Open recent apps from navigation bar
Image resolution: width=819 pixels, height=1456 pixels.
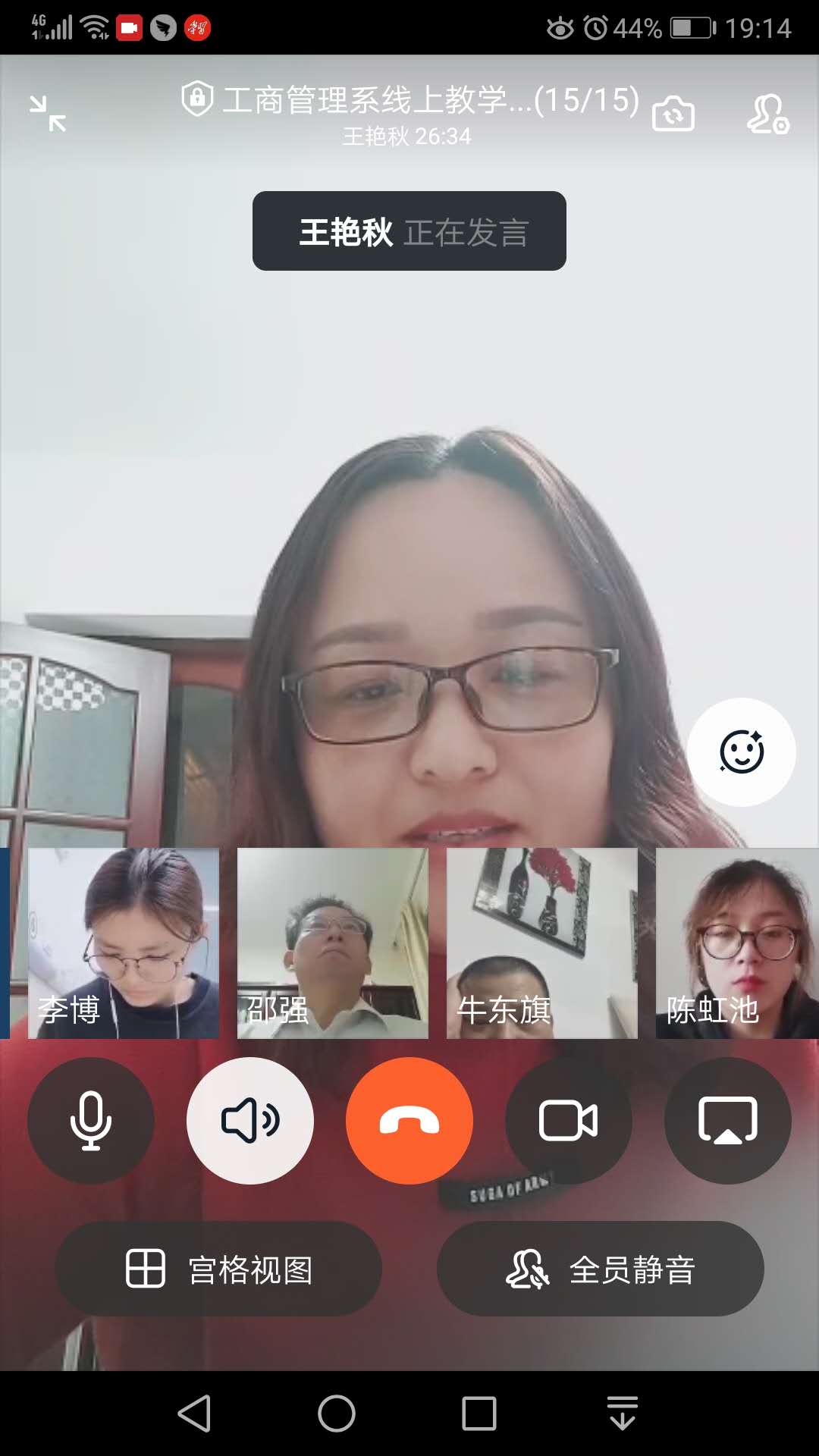pyautogui.click(x=479, y=1414)
